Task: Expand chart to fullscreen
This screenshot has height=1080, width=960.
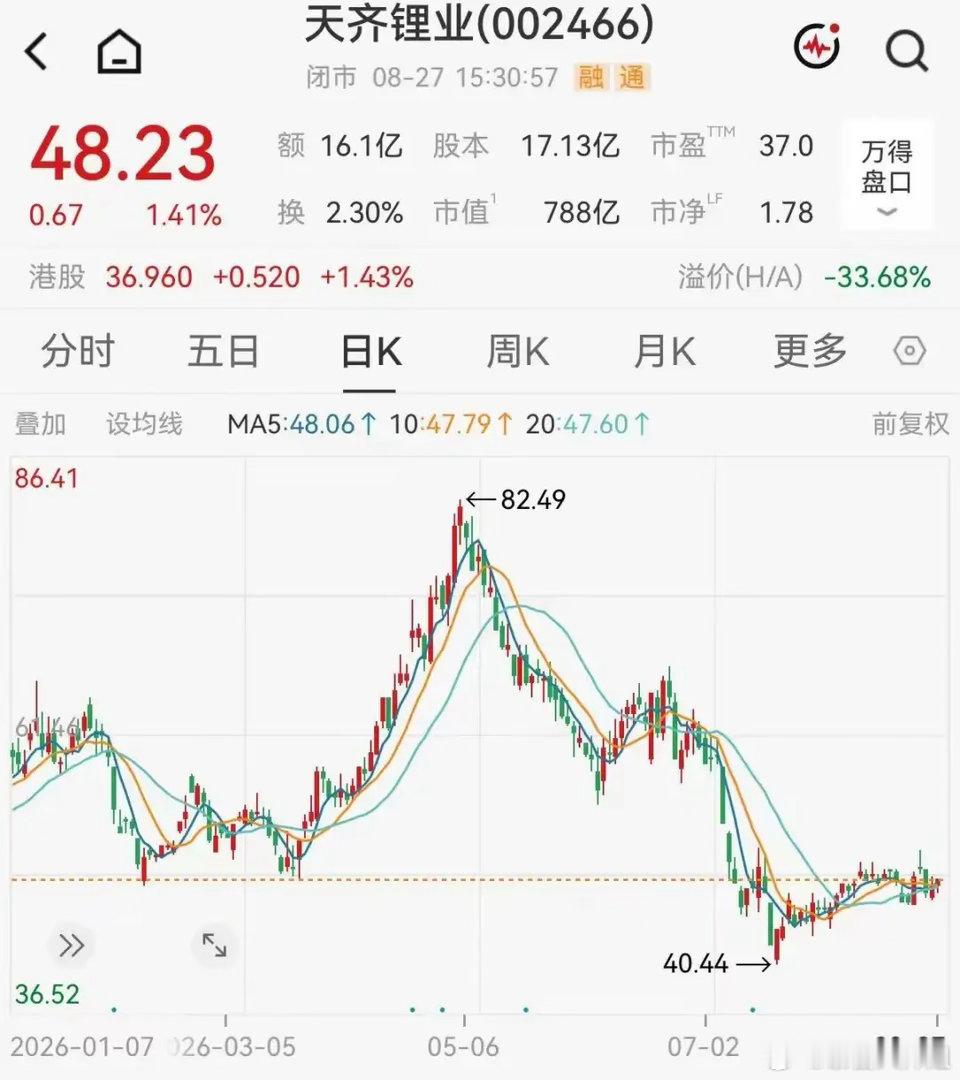Action: 214,945
